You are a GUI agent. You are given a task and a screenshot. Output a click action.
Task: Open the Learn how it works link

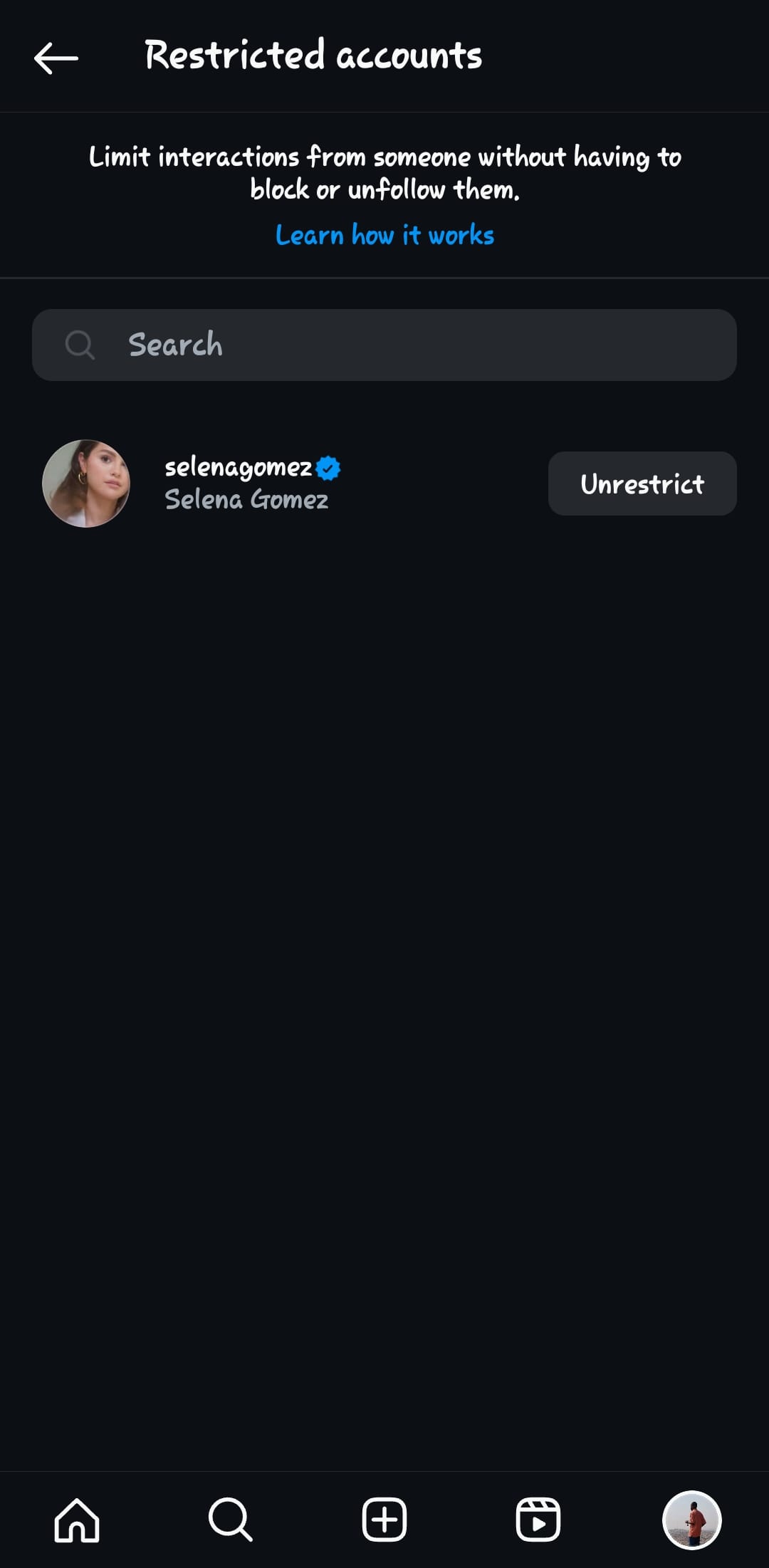(x=384, y=235)
